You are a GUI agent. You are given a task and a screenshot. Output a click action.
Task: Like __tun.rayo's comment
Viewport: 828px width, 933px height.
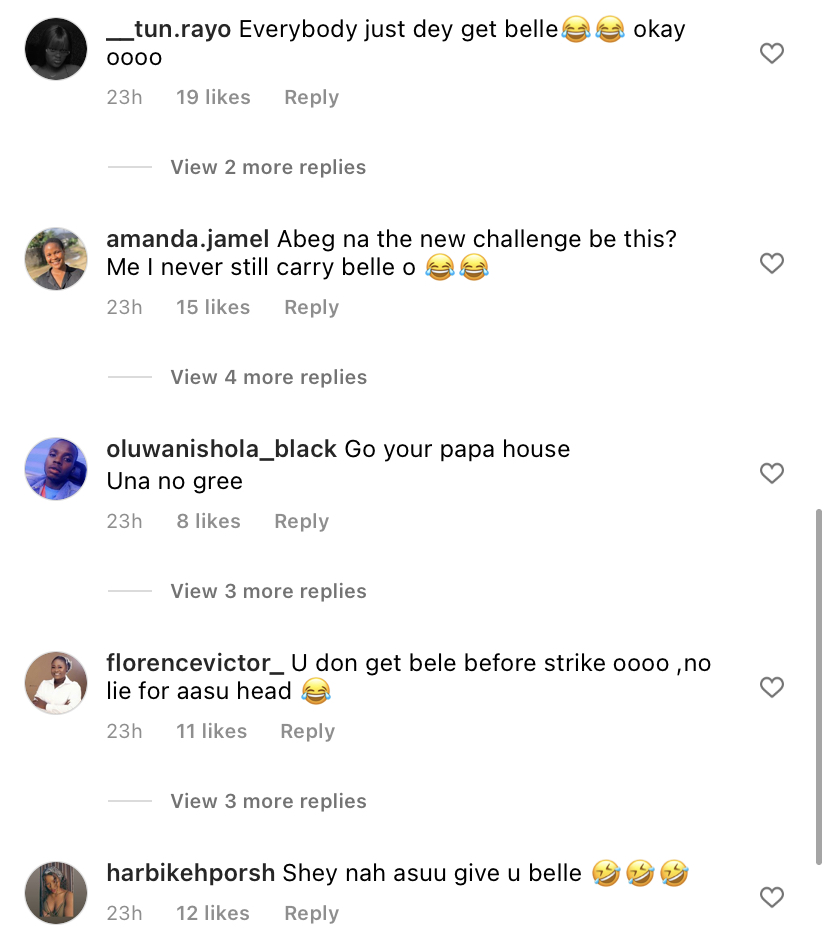(x=771, y=54)
